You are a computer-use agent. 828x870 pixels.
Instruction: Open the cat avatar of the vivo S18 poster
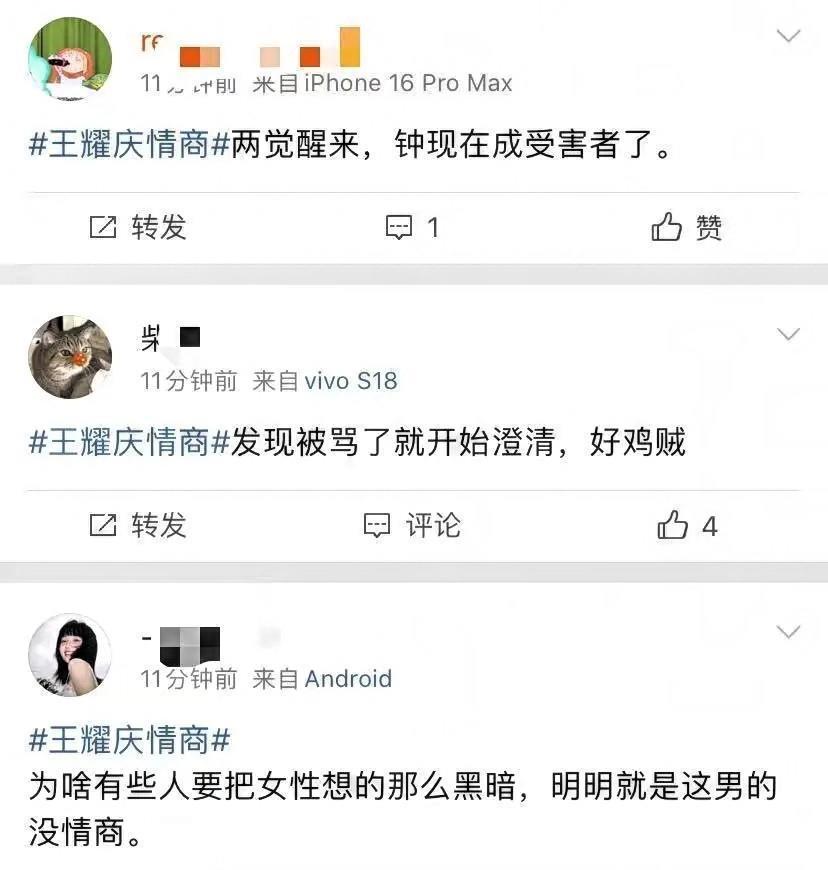(x=70, y=357)
